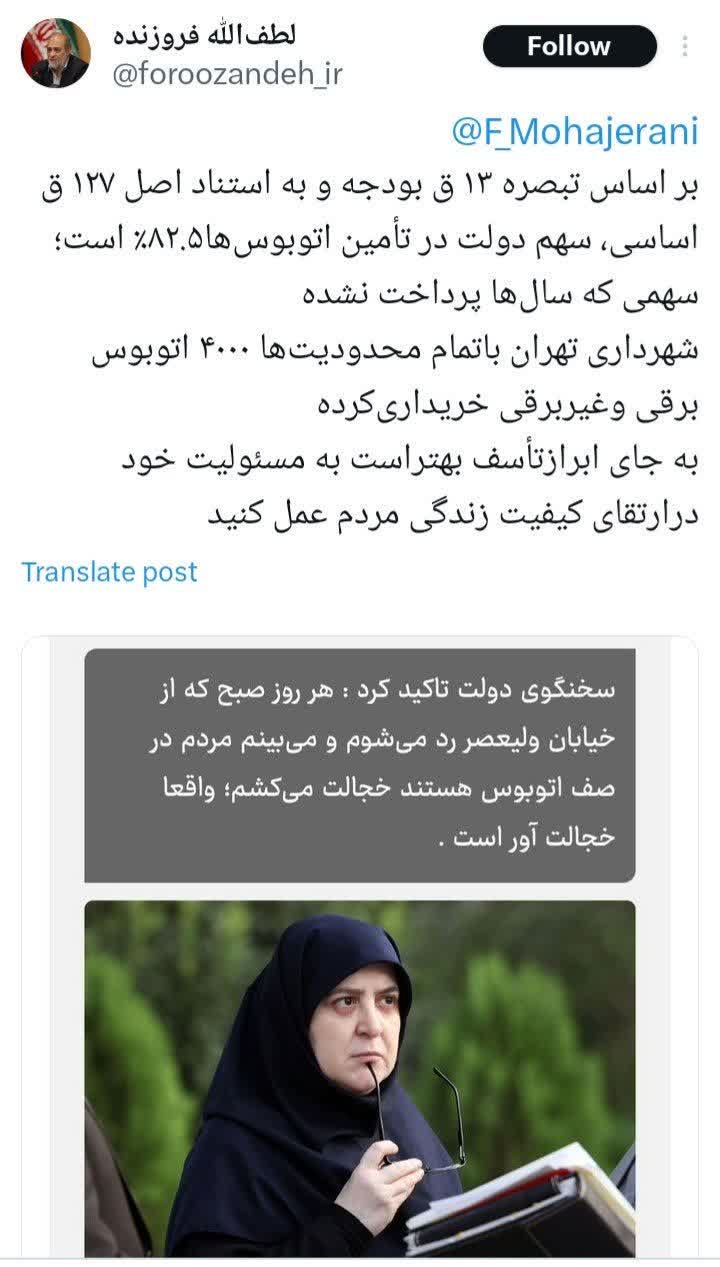Viewport: 720px width, 1267px height.
Task: Open the attached screenshot image
Action: click(x=359, y=950)
